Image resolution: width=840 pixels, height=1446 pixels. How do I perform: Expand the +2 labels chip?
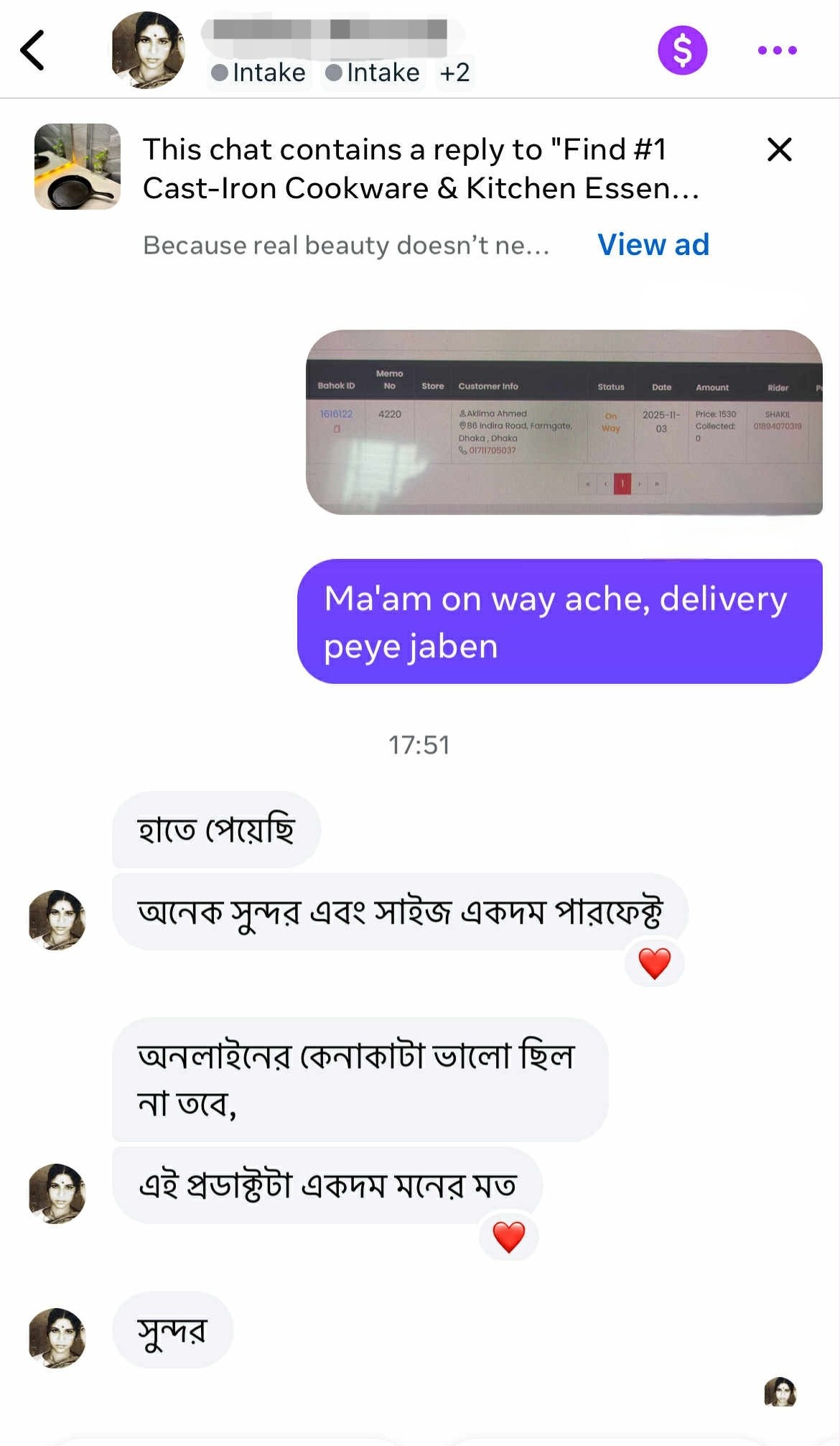(x=454, y=73)
